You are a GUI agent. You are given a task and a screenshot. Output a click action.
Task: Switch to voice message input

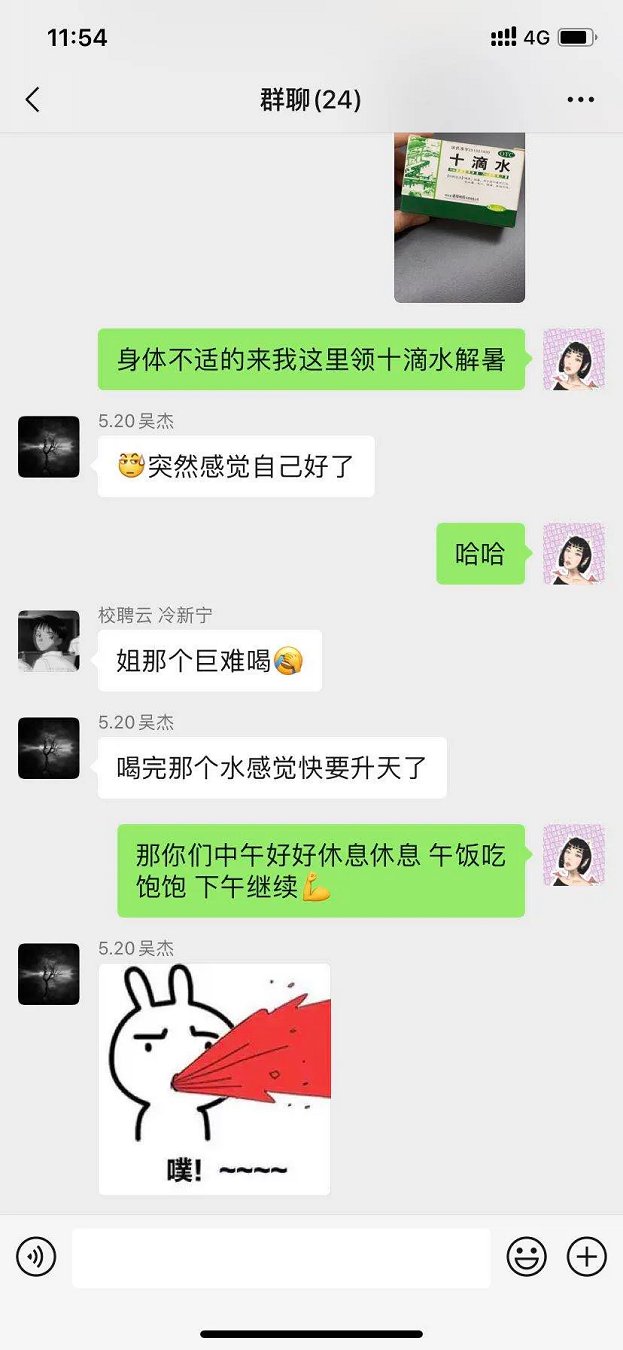click(37, 1257)
